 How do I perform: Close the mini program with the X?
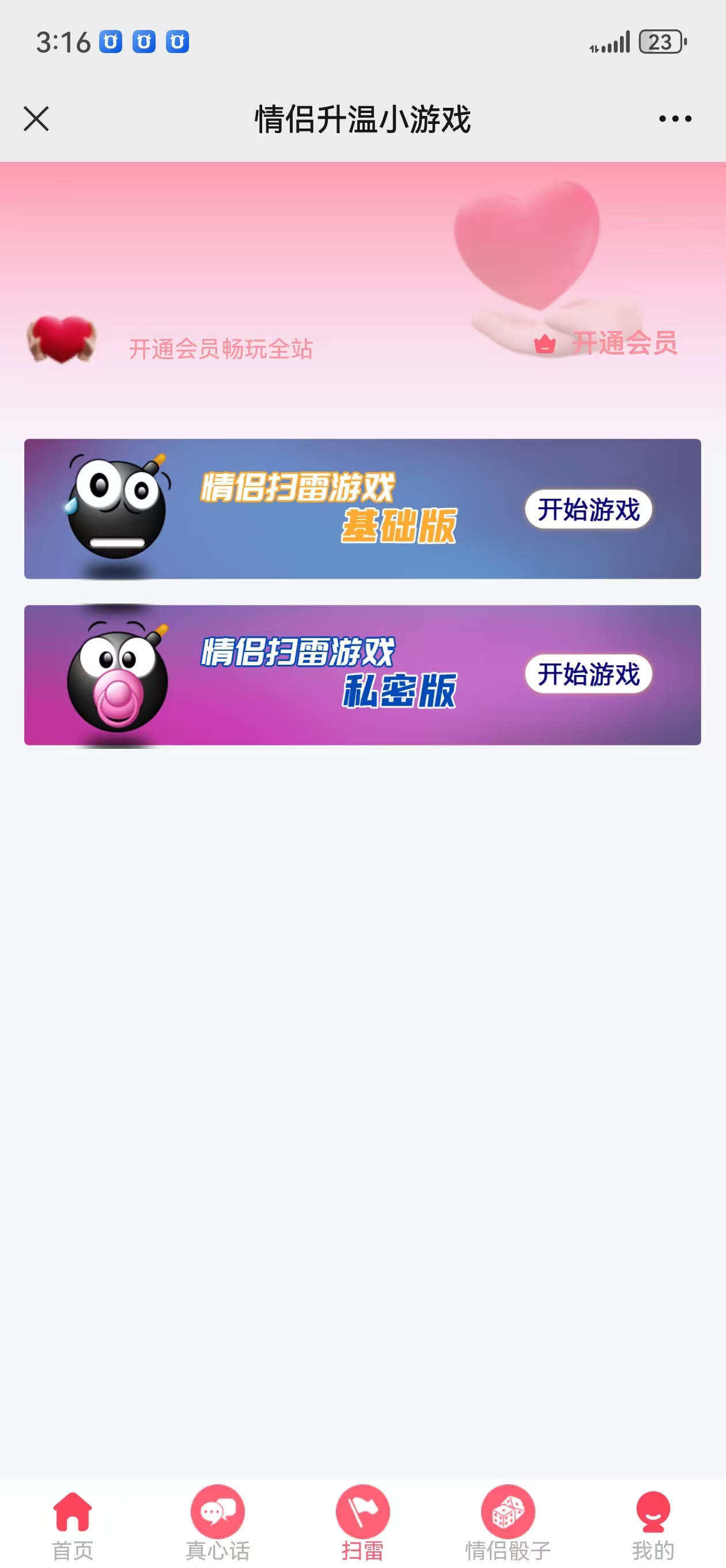[x=36, y=119]
